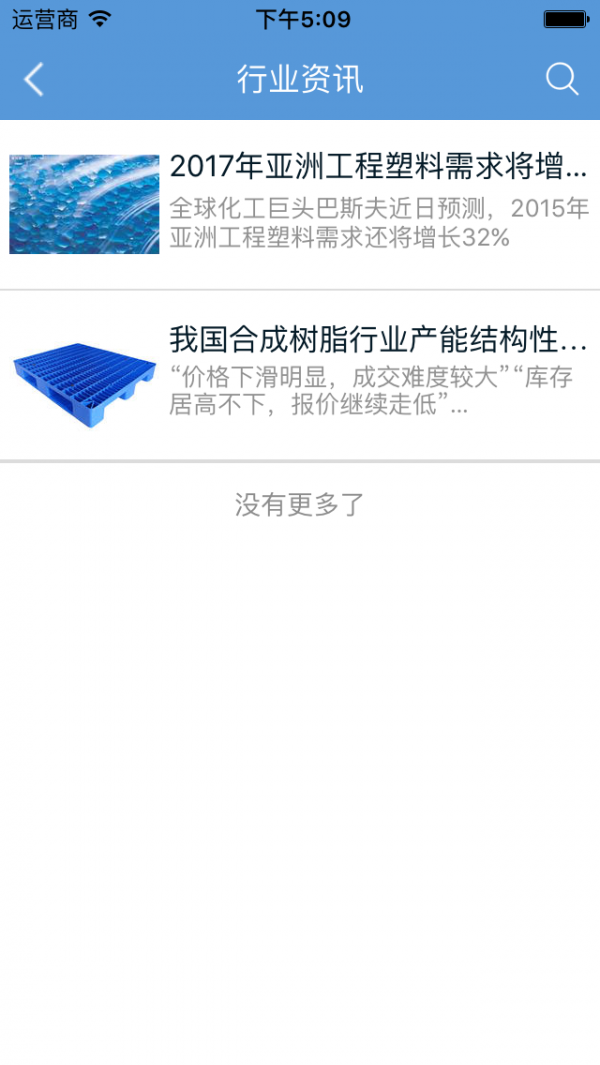The image size is (600, 1065).
Task: Go back using the top-left arrow
Action: click(34, 80)
